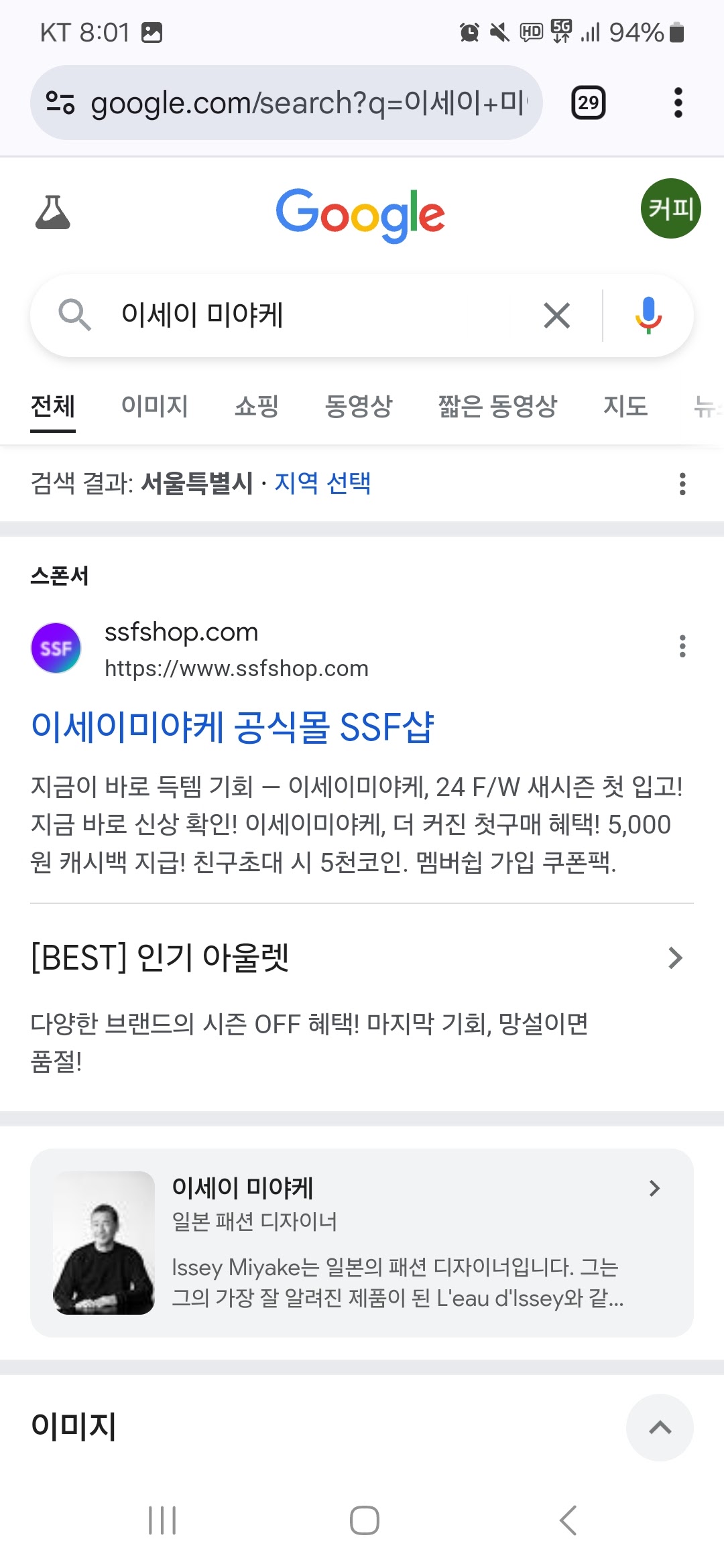The width and height of the screenshot is (724, 1568).
Task: Click the ssfshop.com SSF logo
Action: [x=56, y=647]
